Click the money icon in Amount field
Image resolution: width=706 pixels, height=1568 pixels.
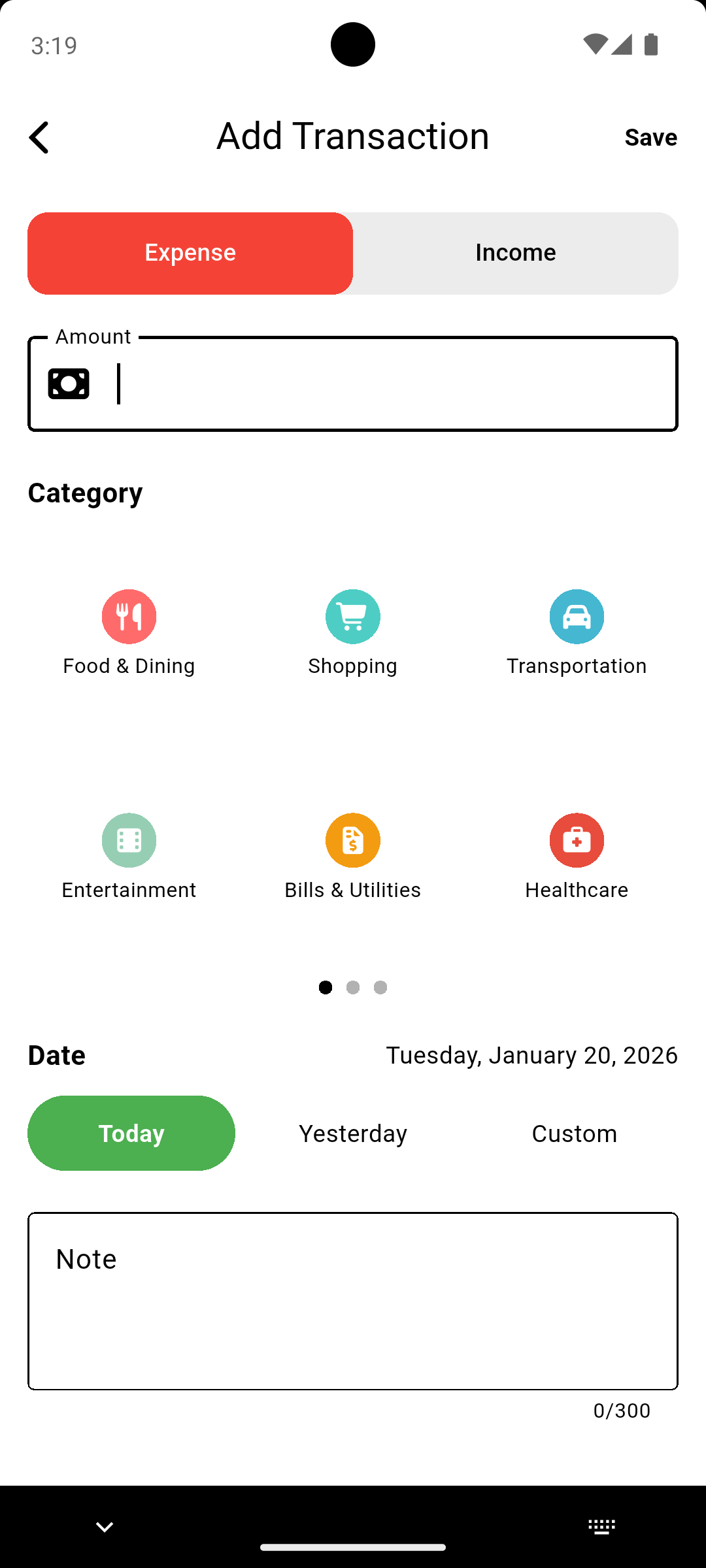point(69,383)
